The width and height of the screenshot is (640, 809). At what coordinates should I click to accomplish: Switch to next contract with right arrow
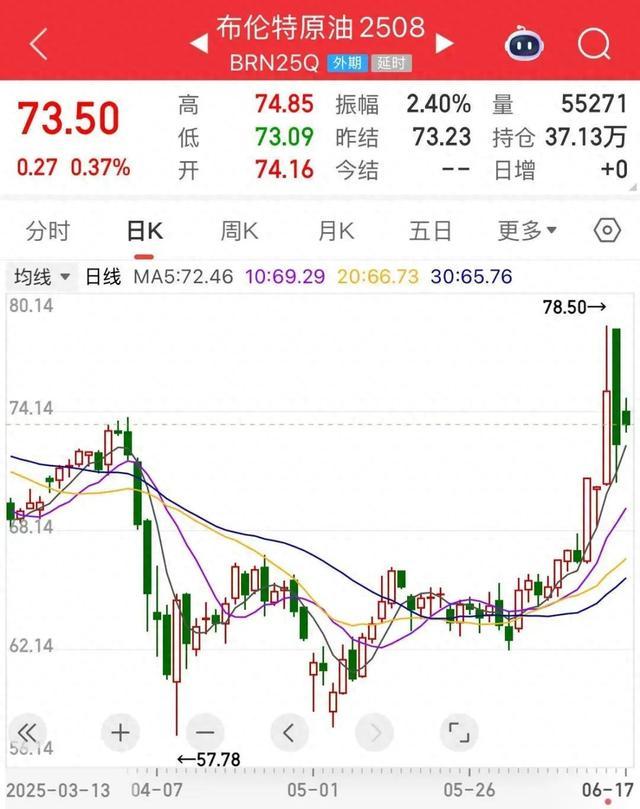(x=444, y=45)
